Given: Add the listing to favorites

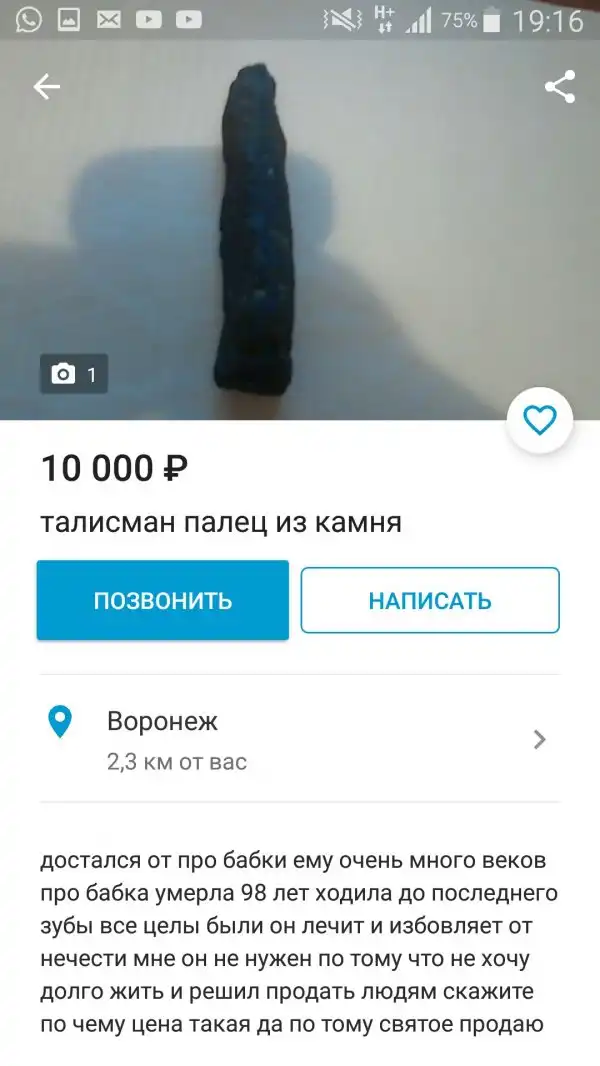Looking at the screenshot, I should 540,421.
